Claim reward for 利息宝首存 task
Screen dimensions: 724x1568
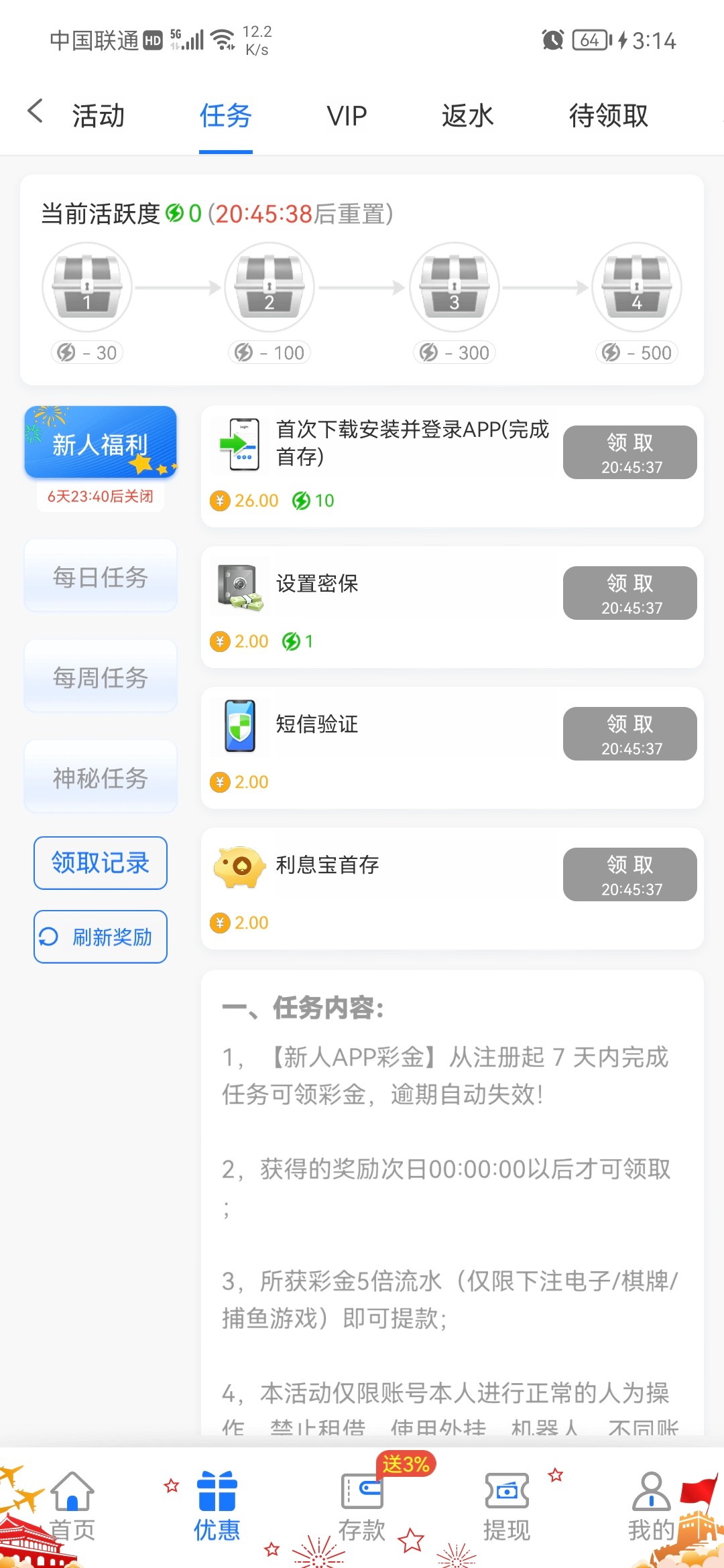(629, 874)
